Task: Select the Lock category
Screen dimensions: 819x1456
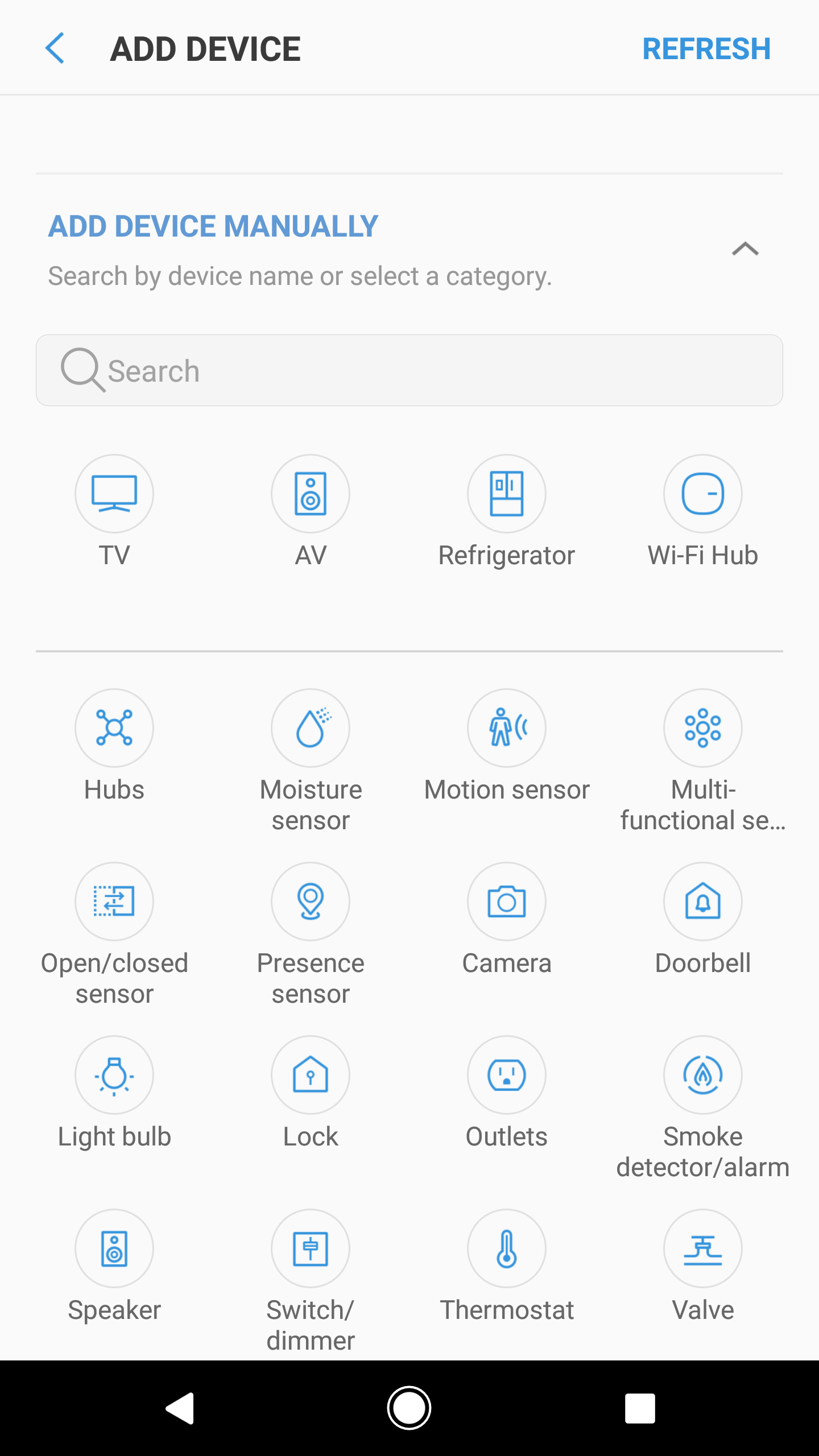Action: click(x=311, y=1093)
